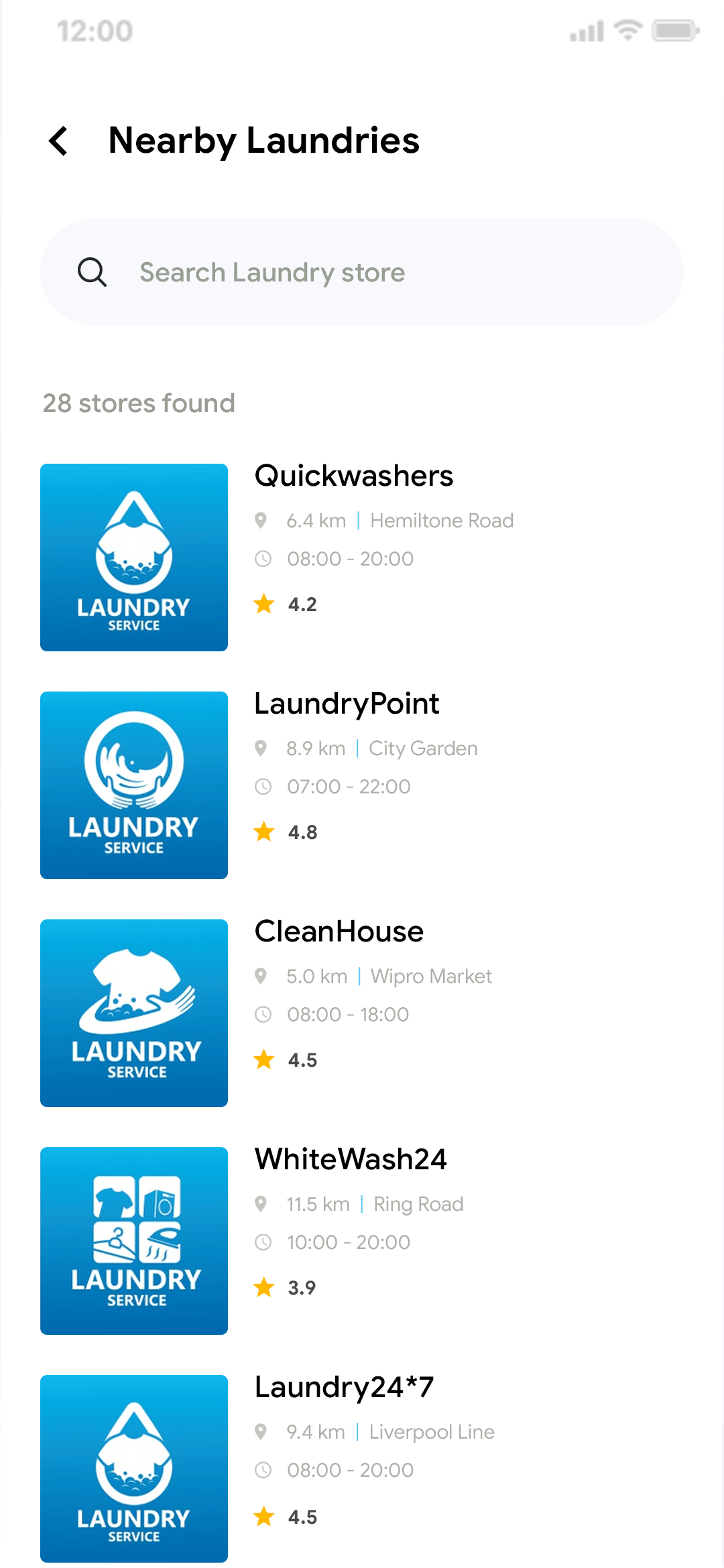Image resolution: width=724 pixels, height=1568 pixels.
Task: Go back using the chevron arrow
Action: click(x=59, y=141)
